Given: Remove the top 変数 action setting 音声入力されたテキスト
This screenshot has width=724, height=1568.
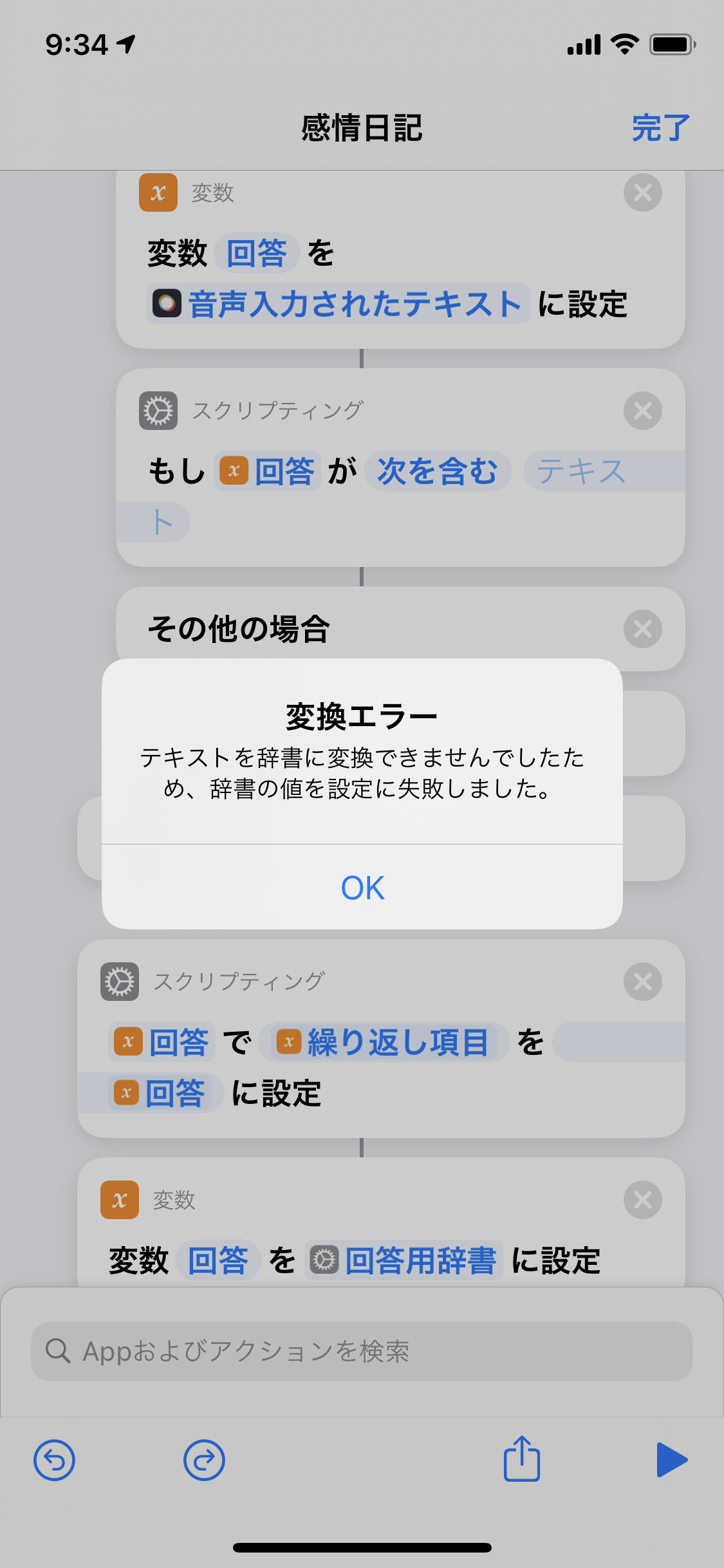Looking at the screenshot, I should 642,192.
